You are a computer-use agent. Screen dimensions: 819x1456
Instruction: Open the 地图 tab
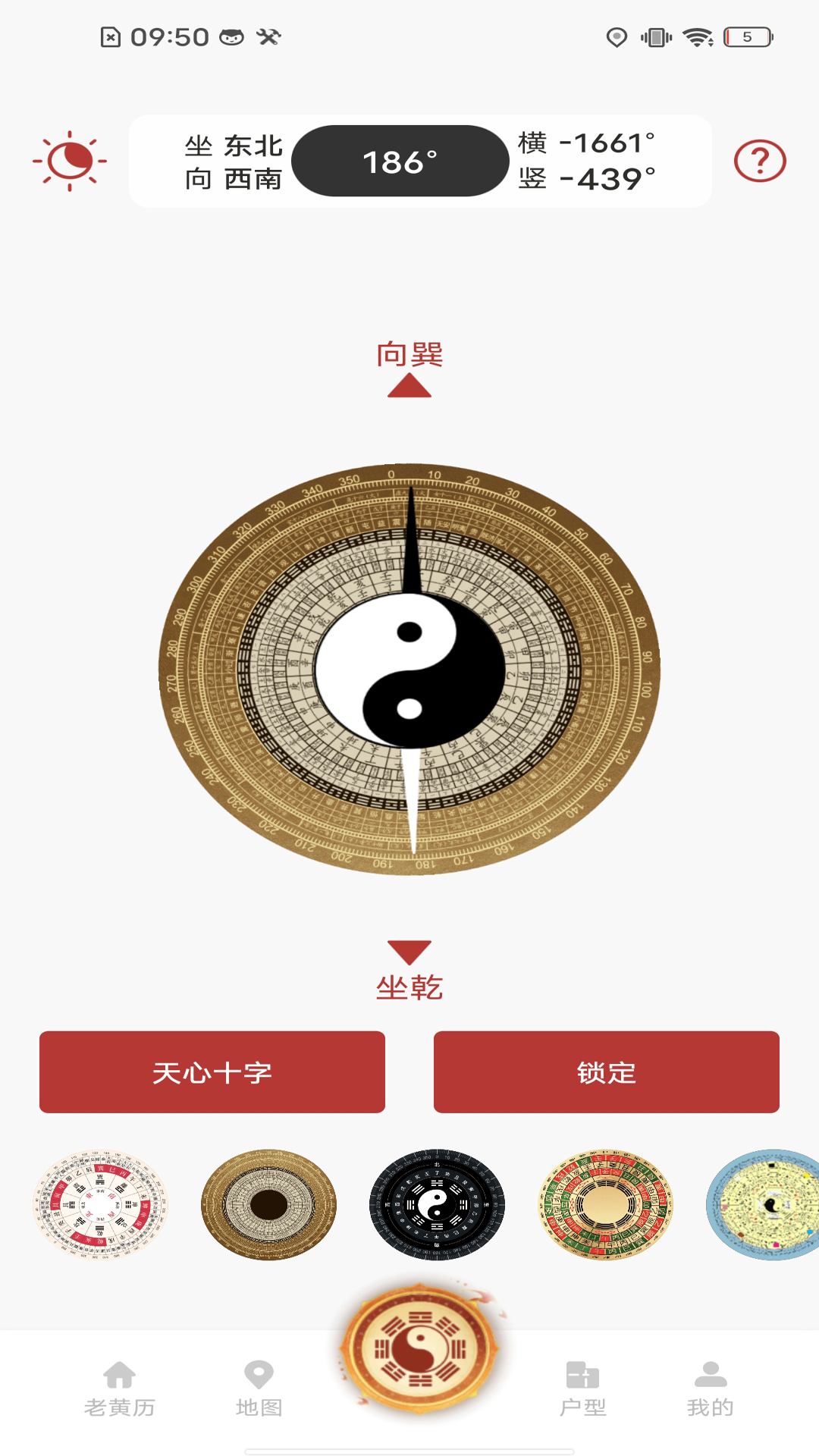point(259,1389)
